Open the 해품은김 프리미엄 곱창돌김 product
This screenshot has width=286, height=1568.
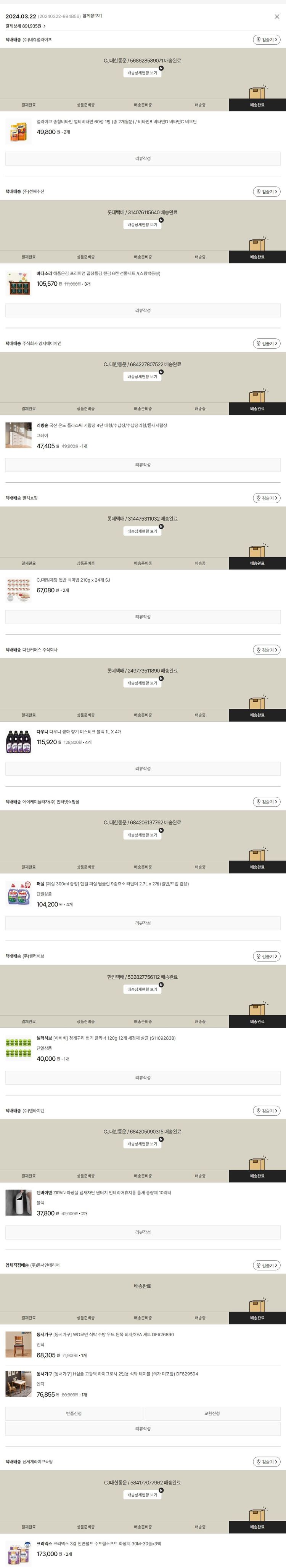point(98,274)
